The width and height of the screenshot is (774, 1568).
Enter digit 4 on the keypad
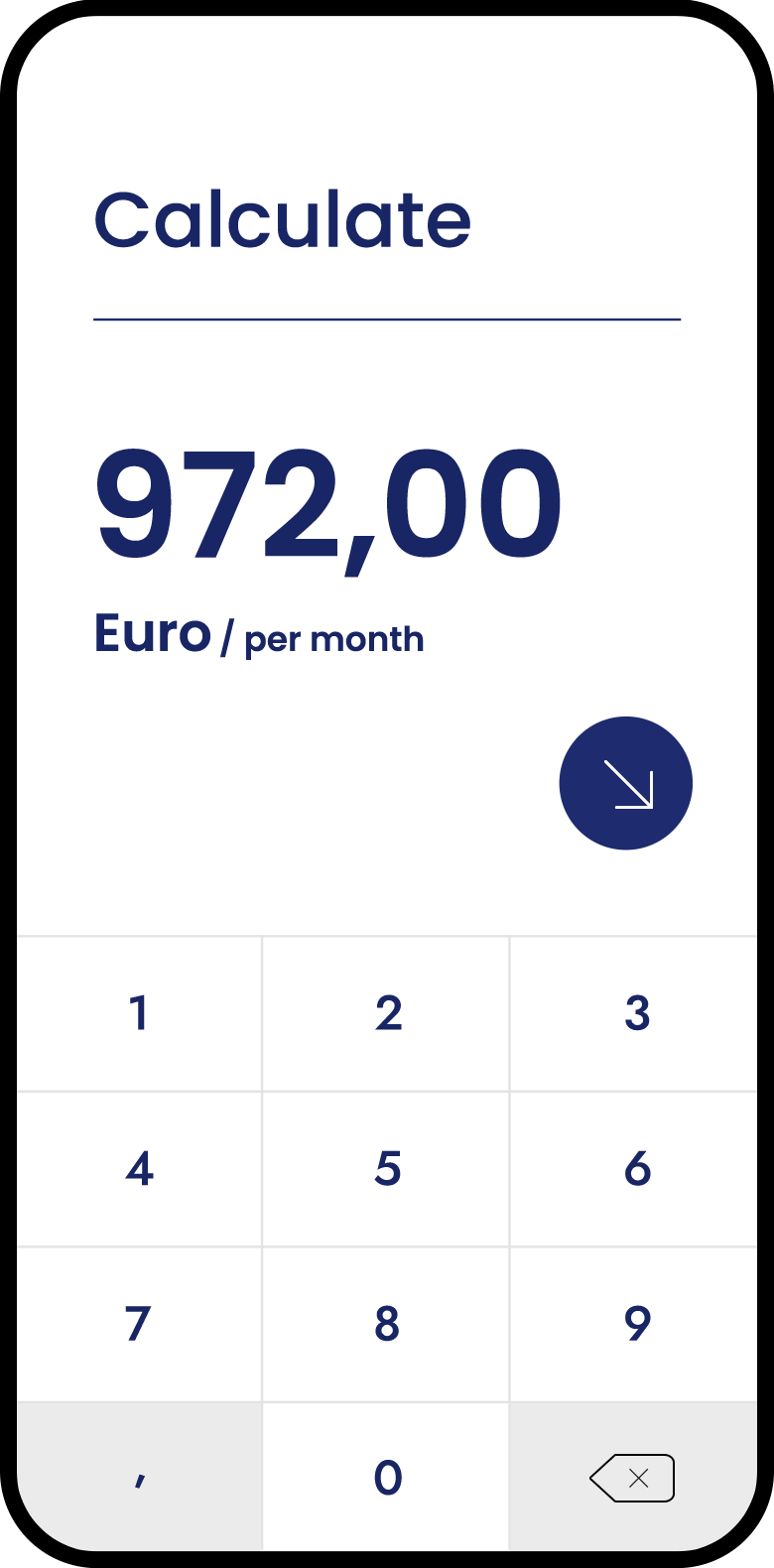click(139, 1169)
